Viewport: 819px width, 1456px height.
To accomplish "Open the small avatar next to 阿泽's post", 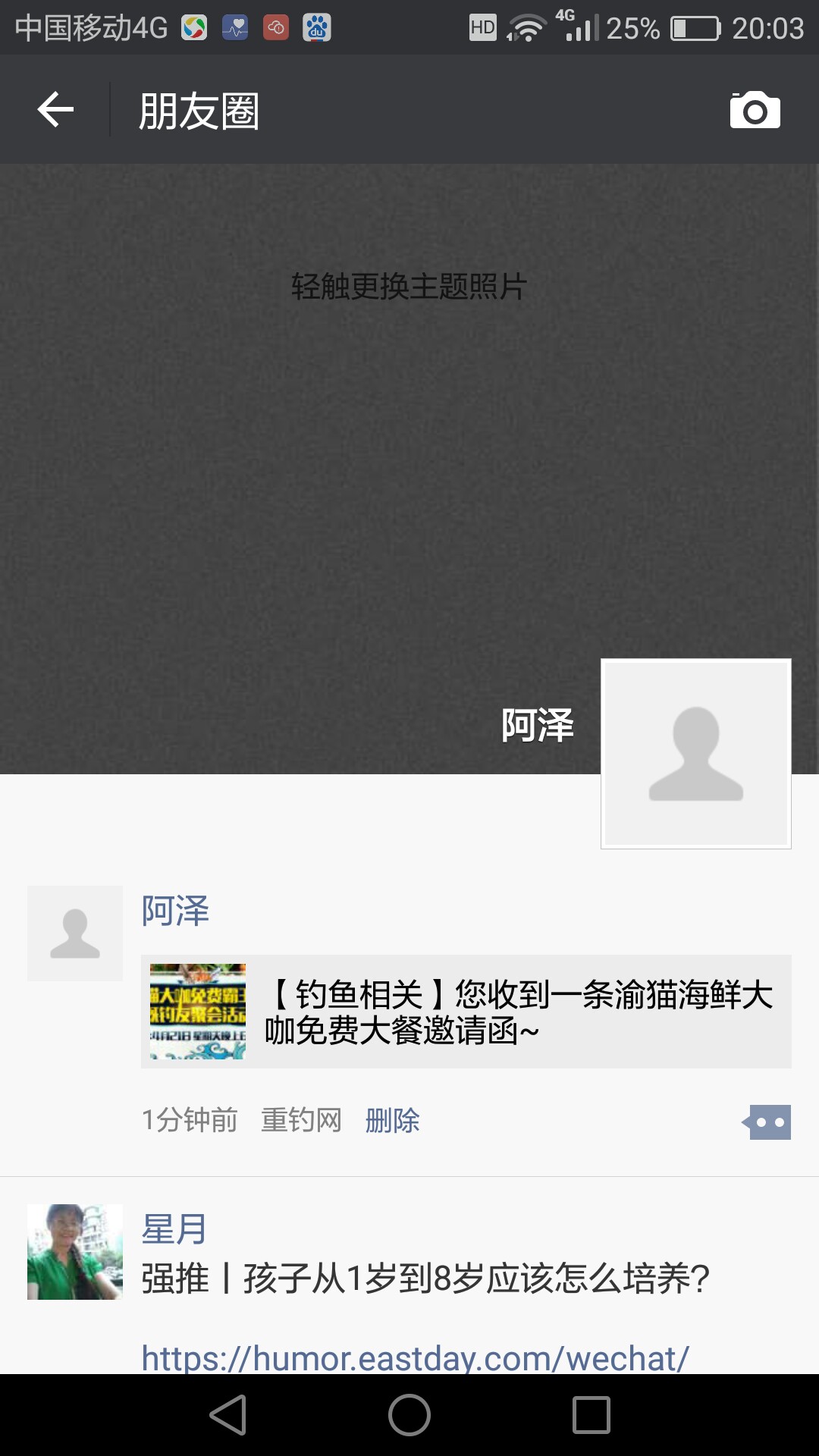I will click(75, 934).
